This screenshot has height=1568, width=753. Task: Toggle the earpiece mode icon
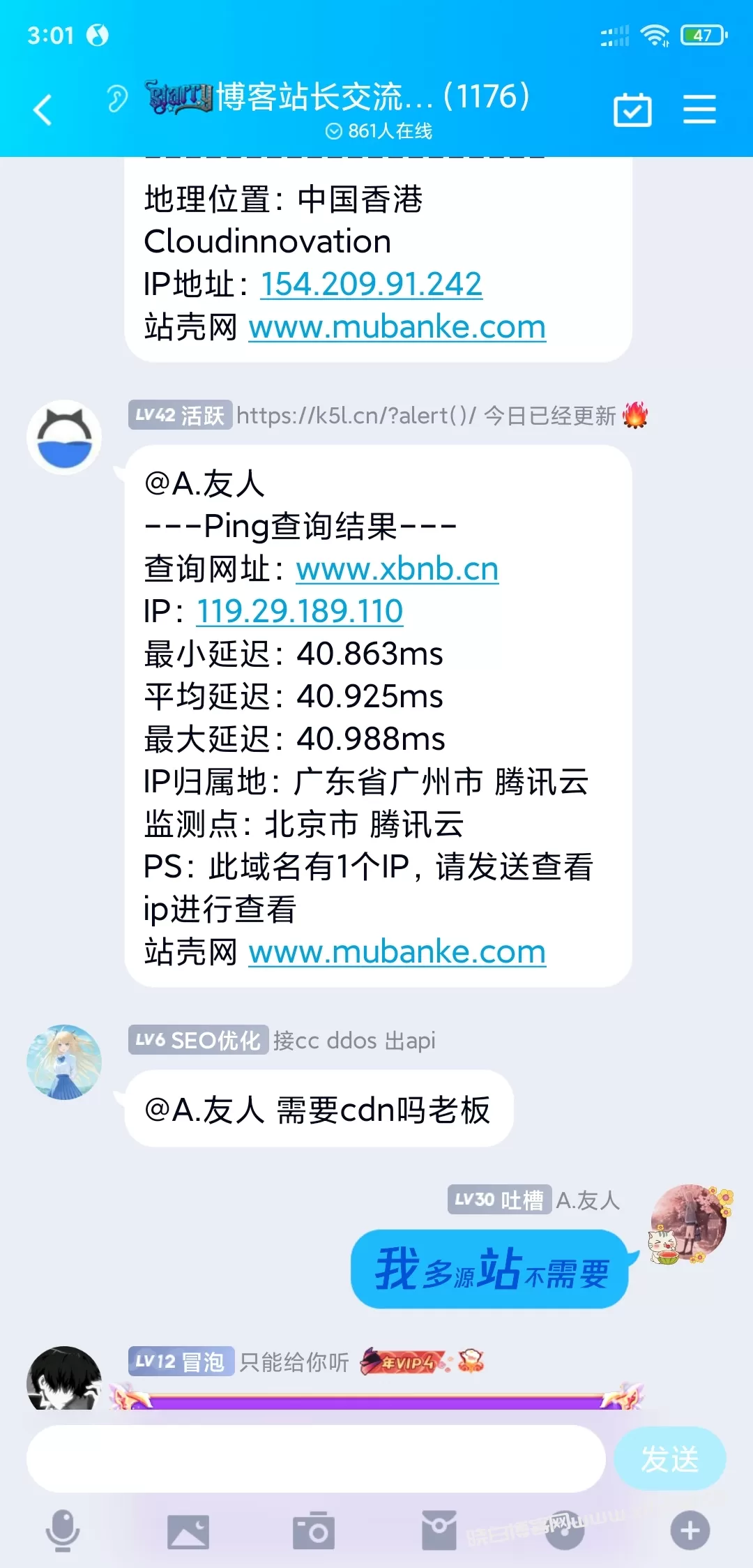click(x=117, y=98)
